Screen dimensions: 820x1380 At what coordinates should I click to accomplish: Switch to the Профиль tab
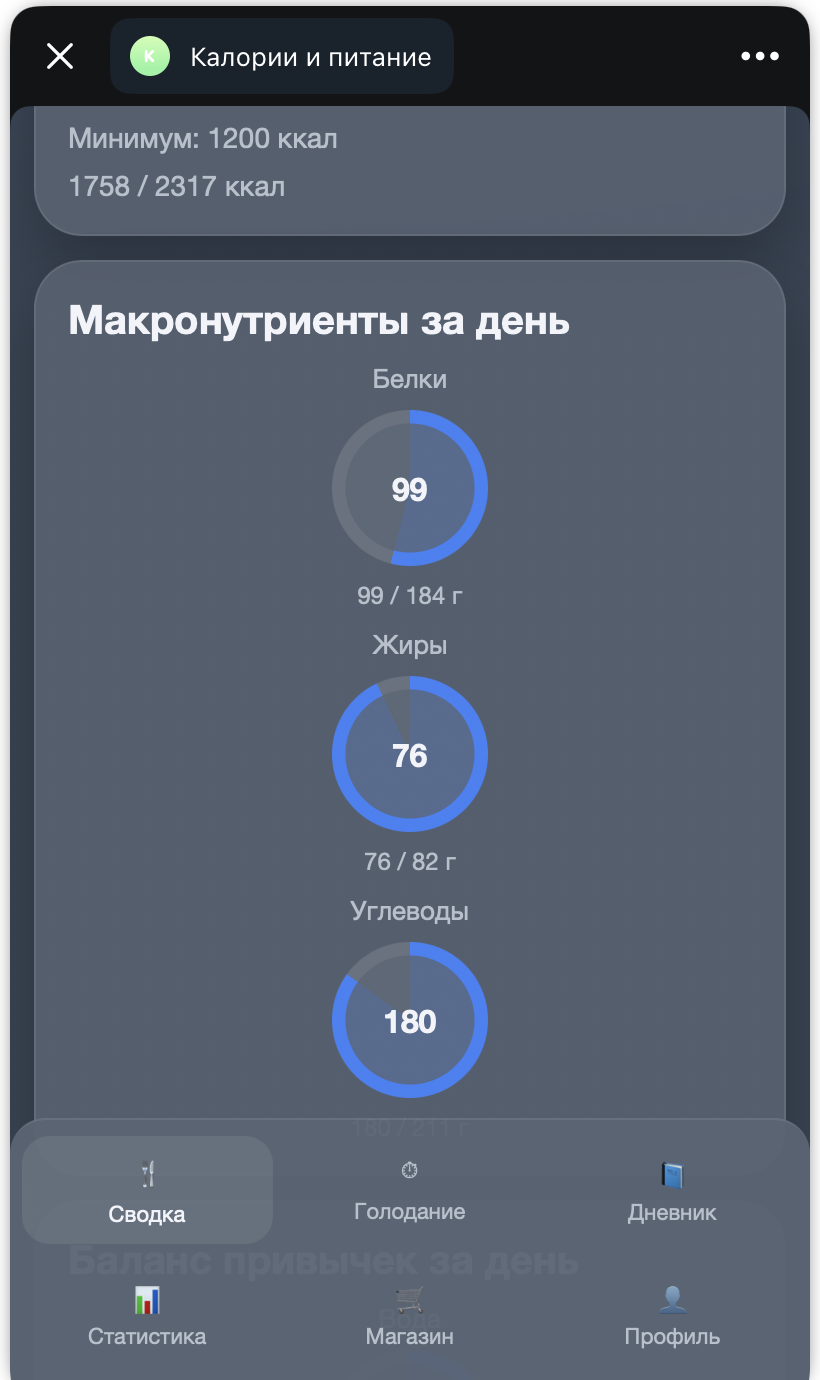(x=672, y=1315)
